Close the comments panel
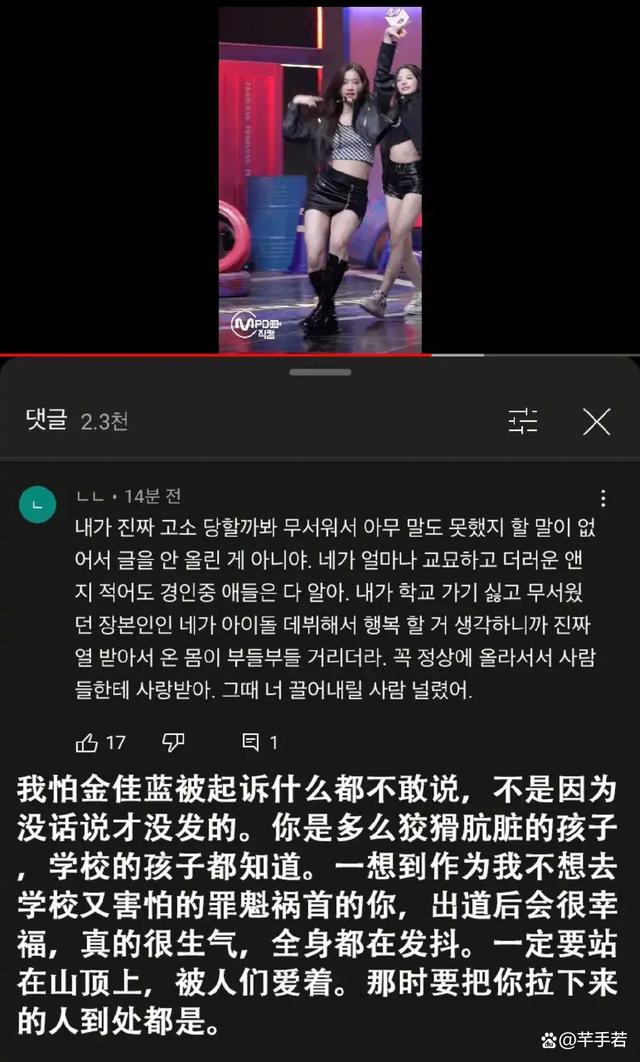The image size is (640, 1062). click(x=597, y=422)
